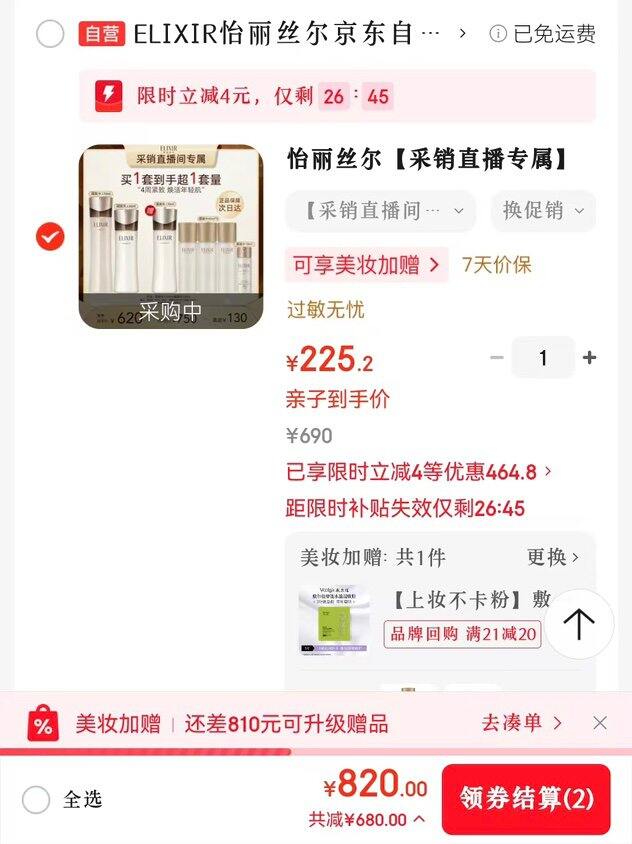632x844 pixels.
Task: Dismiss the 美妆加赠 banner
Action: point(600,723)
